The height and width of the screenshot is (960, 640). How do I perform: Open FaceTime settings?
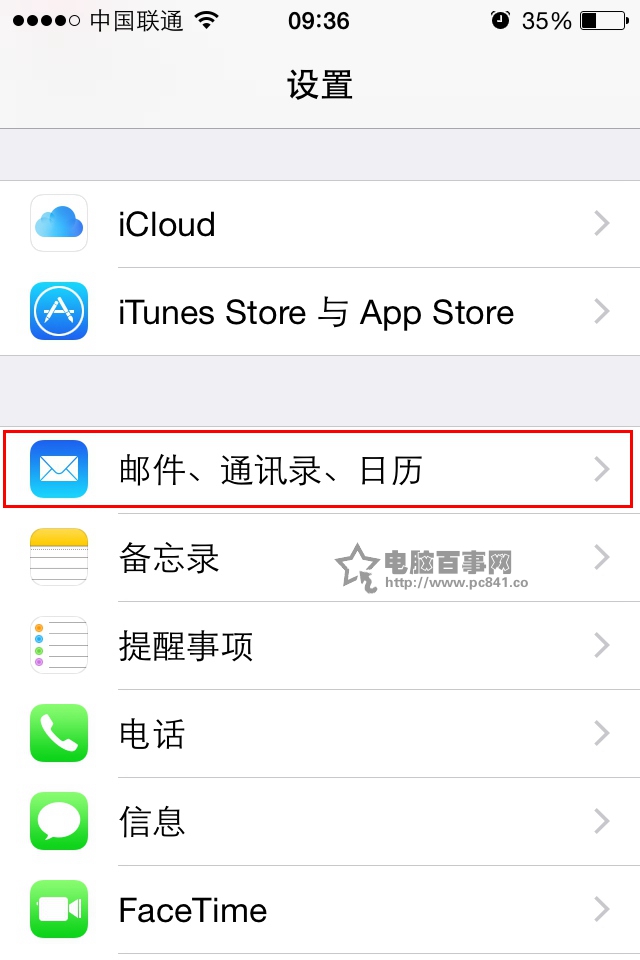320,909
